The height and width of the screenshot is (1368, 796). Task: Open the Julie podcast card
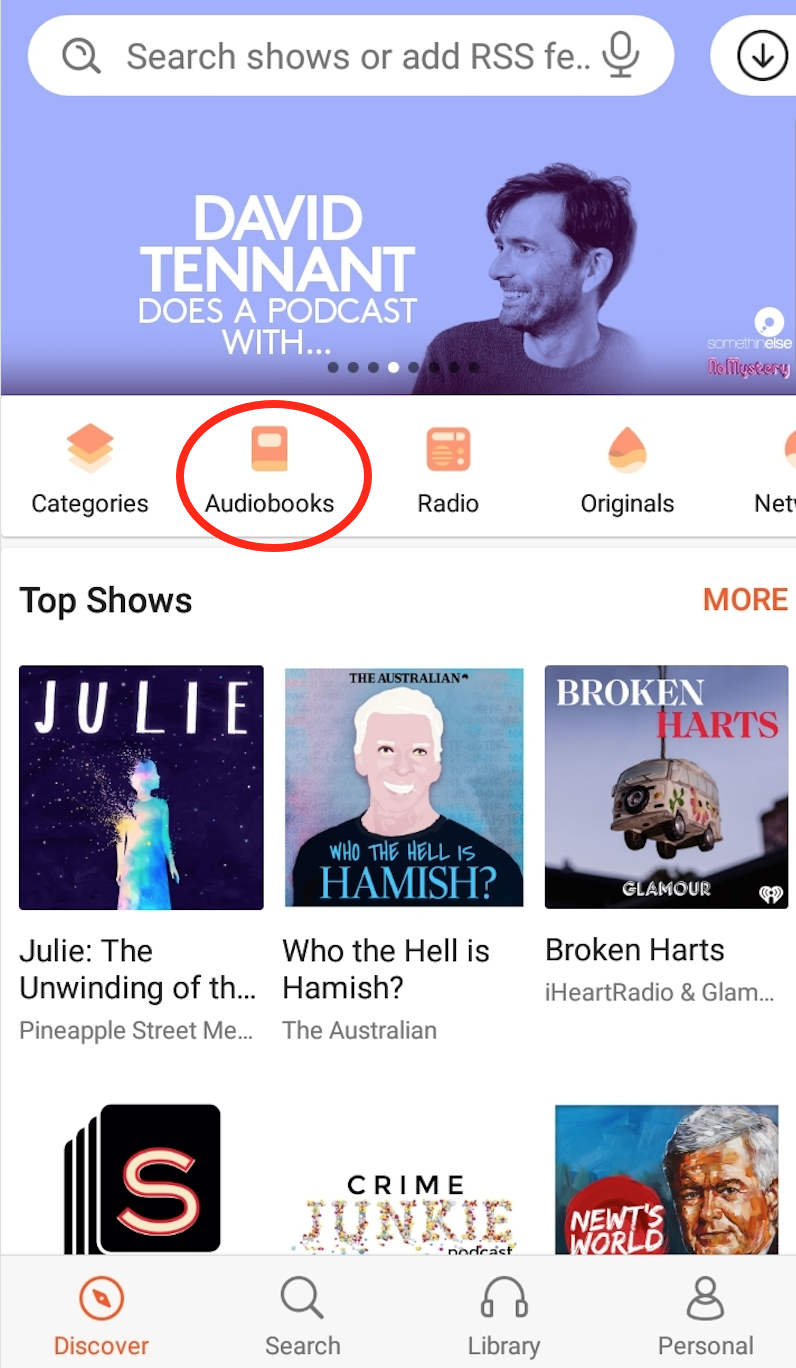(141, 787)
